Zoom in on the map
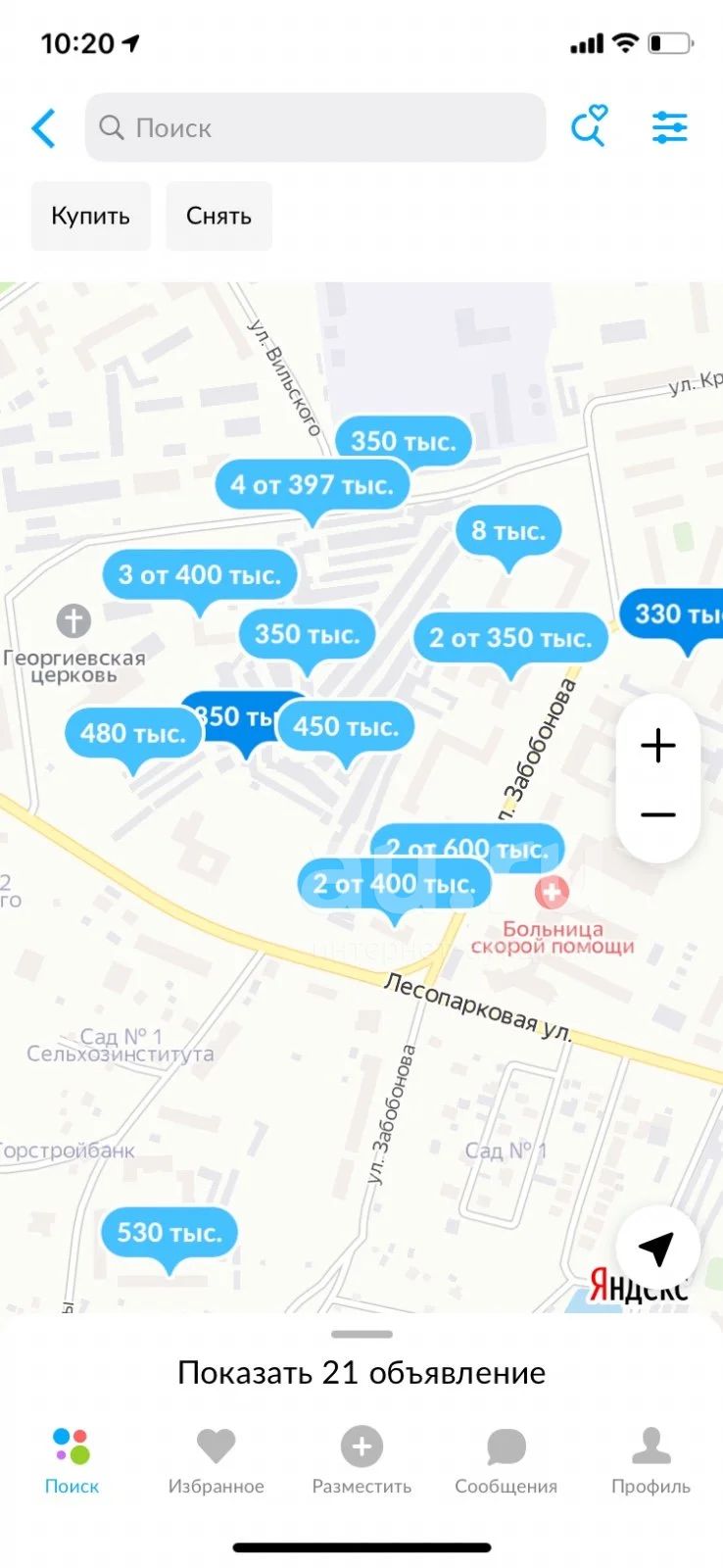The width and height of the screenshot is (723, 1568). 658,746
